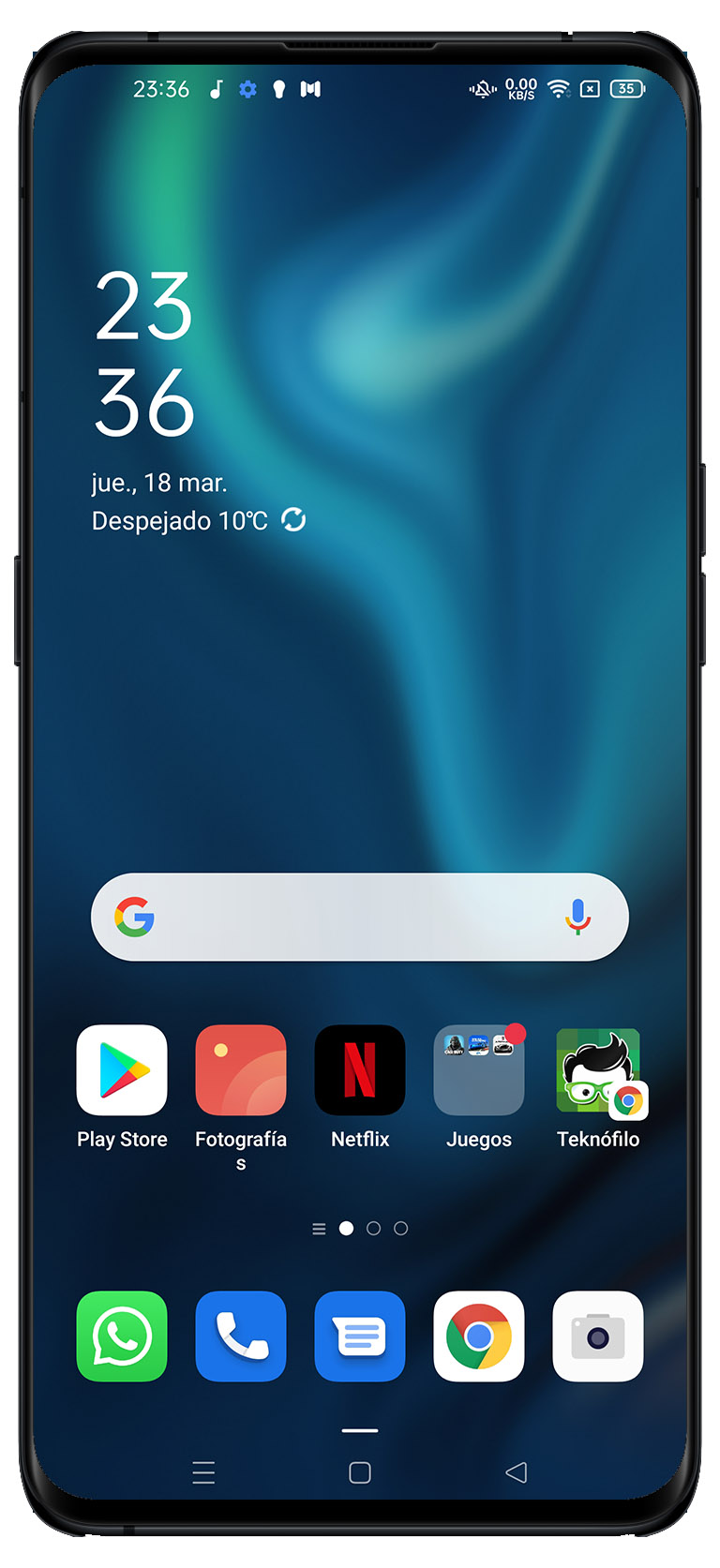Open WhatsApp from the dock
Viewport: 720px width, 1568px height.
point(122,1336)
